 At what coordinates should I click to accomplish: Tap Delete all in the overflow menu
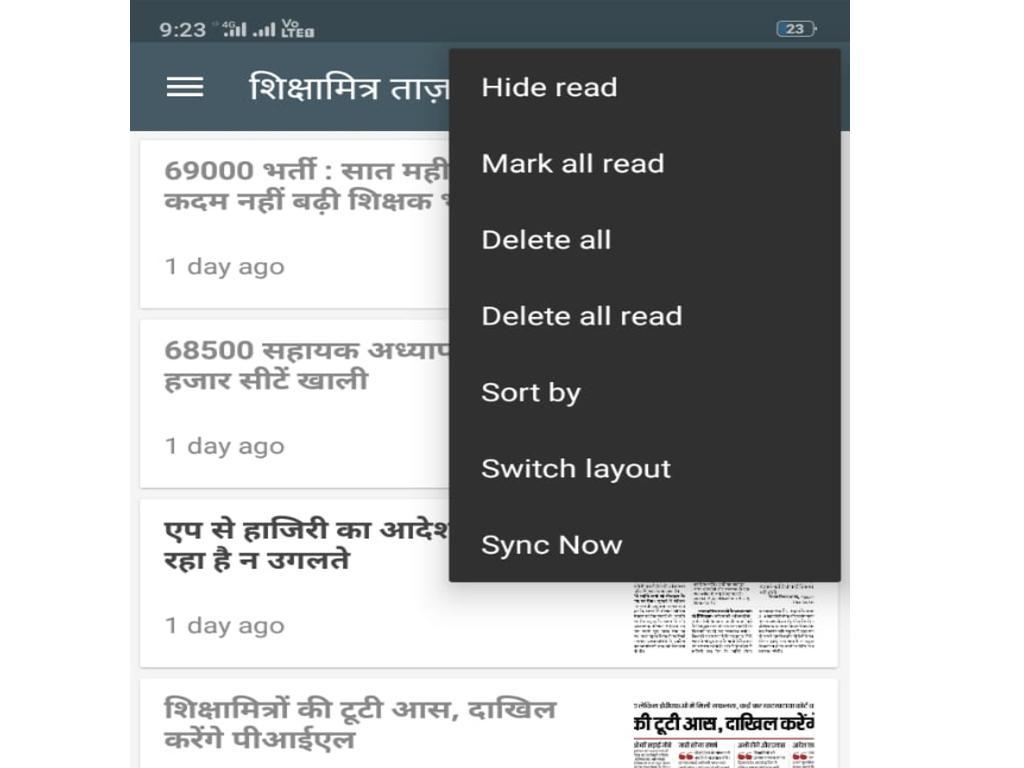546,240
